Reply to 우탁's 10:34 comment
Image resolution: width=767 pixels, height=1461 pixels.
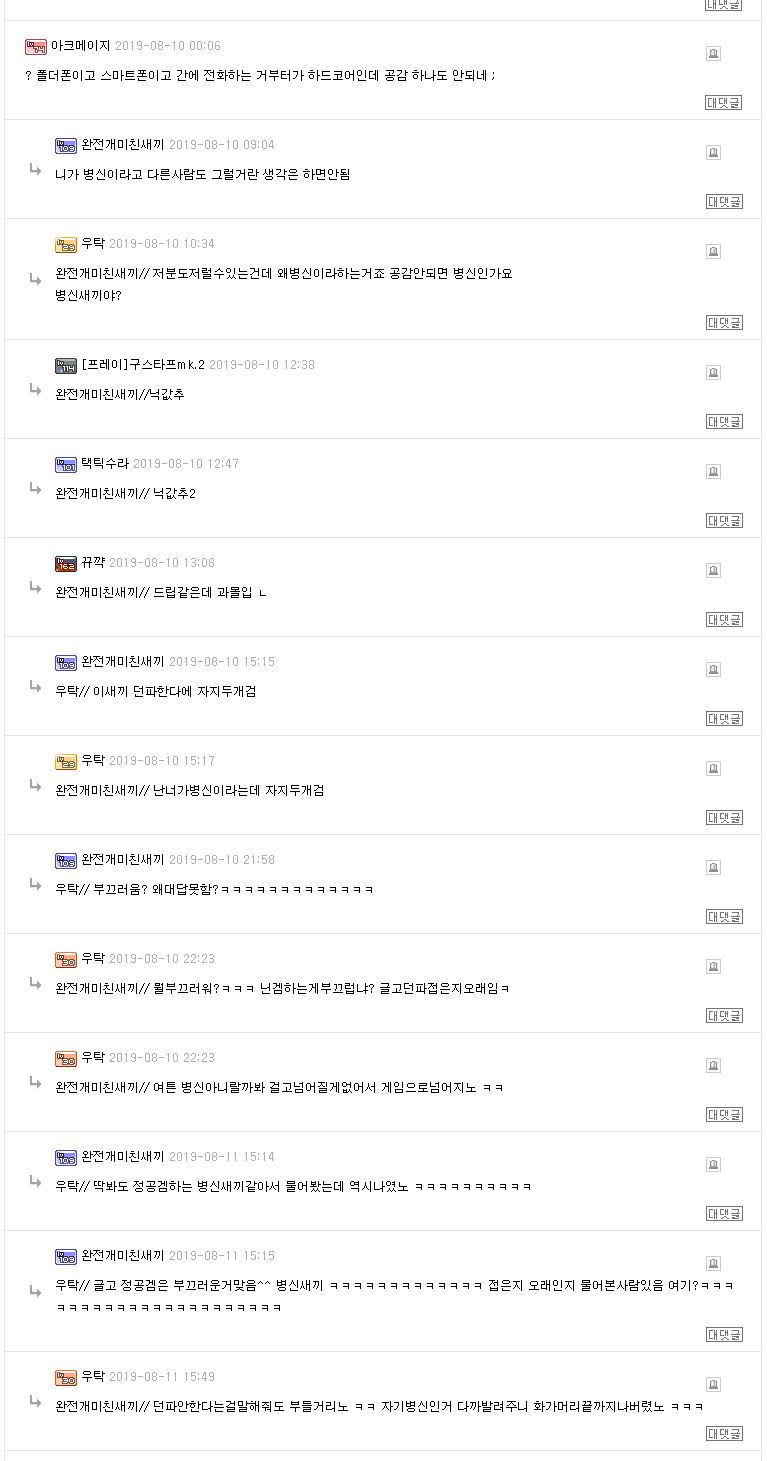click(x=724, y=323)
